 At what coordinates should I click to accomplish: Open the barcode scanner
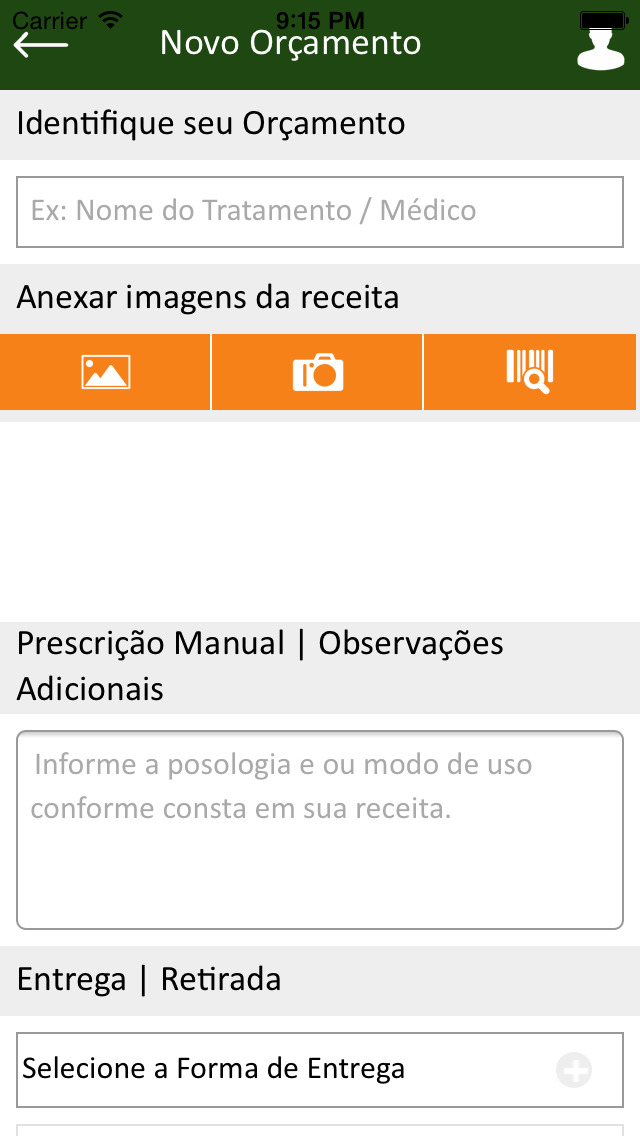[531, 372]
